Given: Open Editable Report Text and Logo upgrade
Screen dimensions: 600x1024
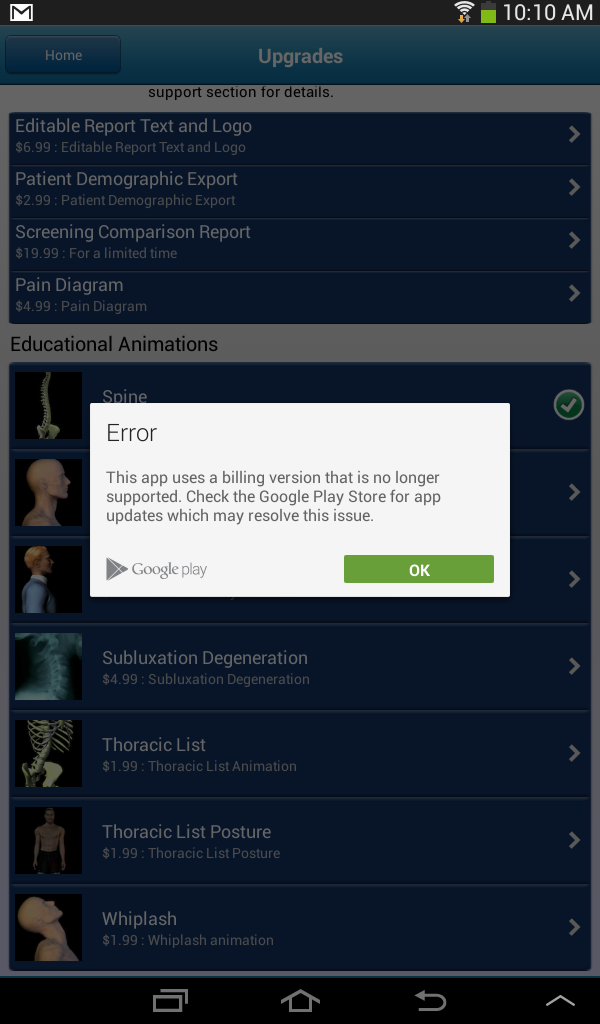Looking at the screenshot, I should (x=300, y=136).
